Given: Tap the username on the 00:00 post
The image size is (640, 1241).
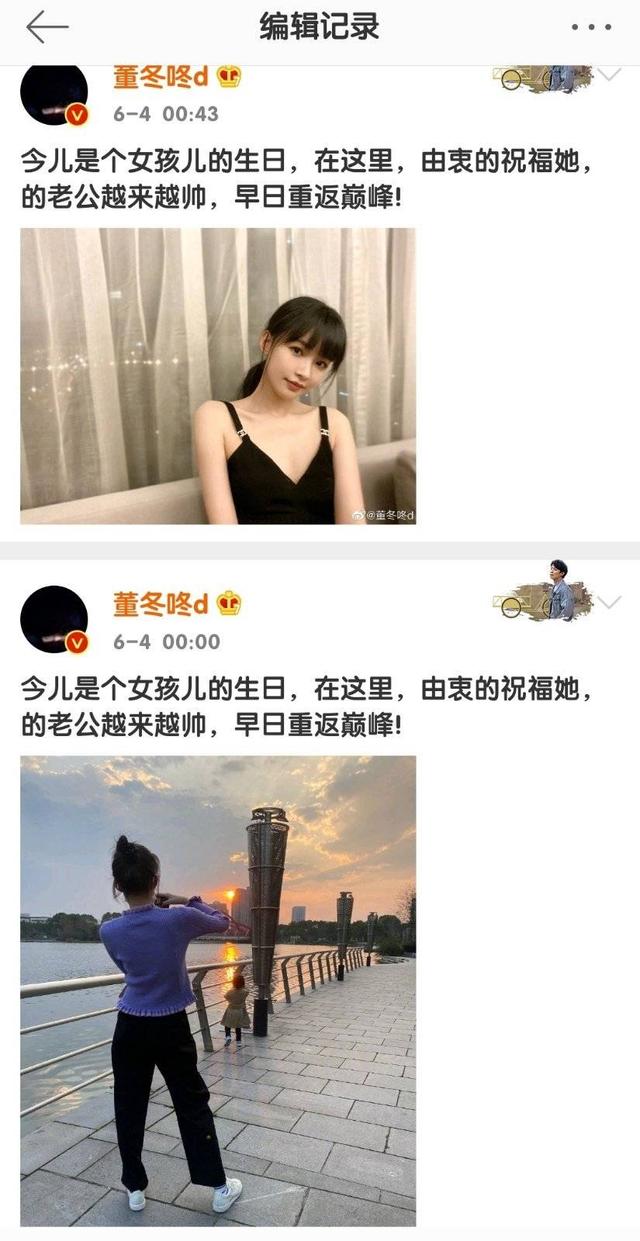Looking at the screenshot, I should [161, 604].
